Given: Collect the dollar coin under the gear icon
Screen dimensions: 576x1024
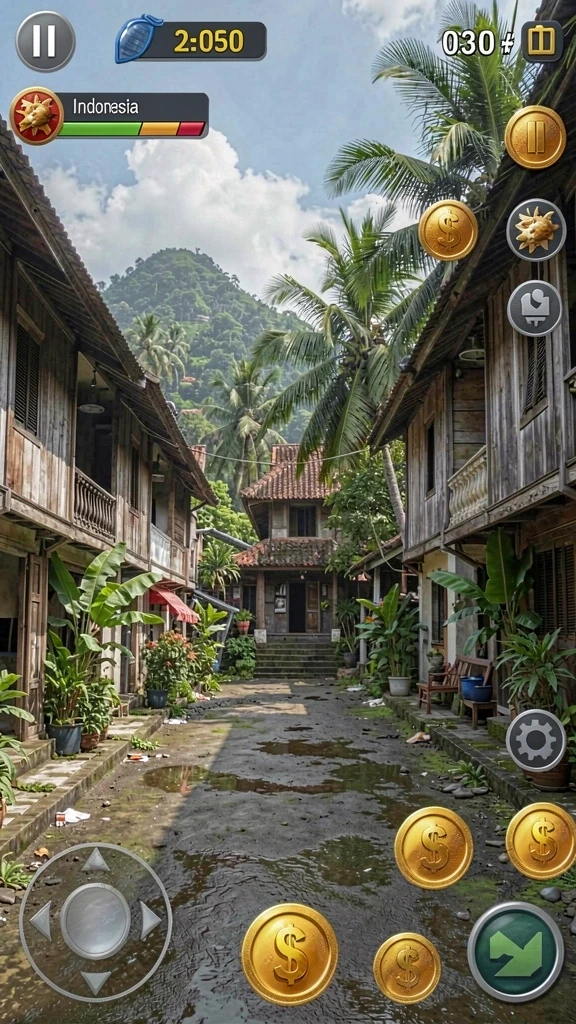Looking at the screenshot, I should click(541, 841).
